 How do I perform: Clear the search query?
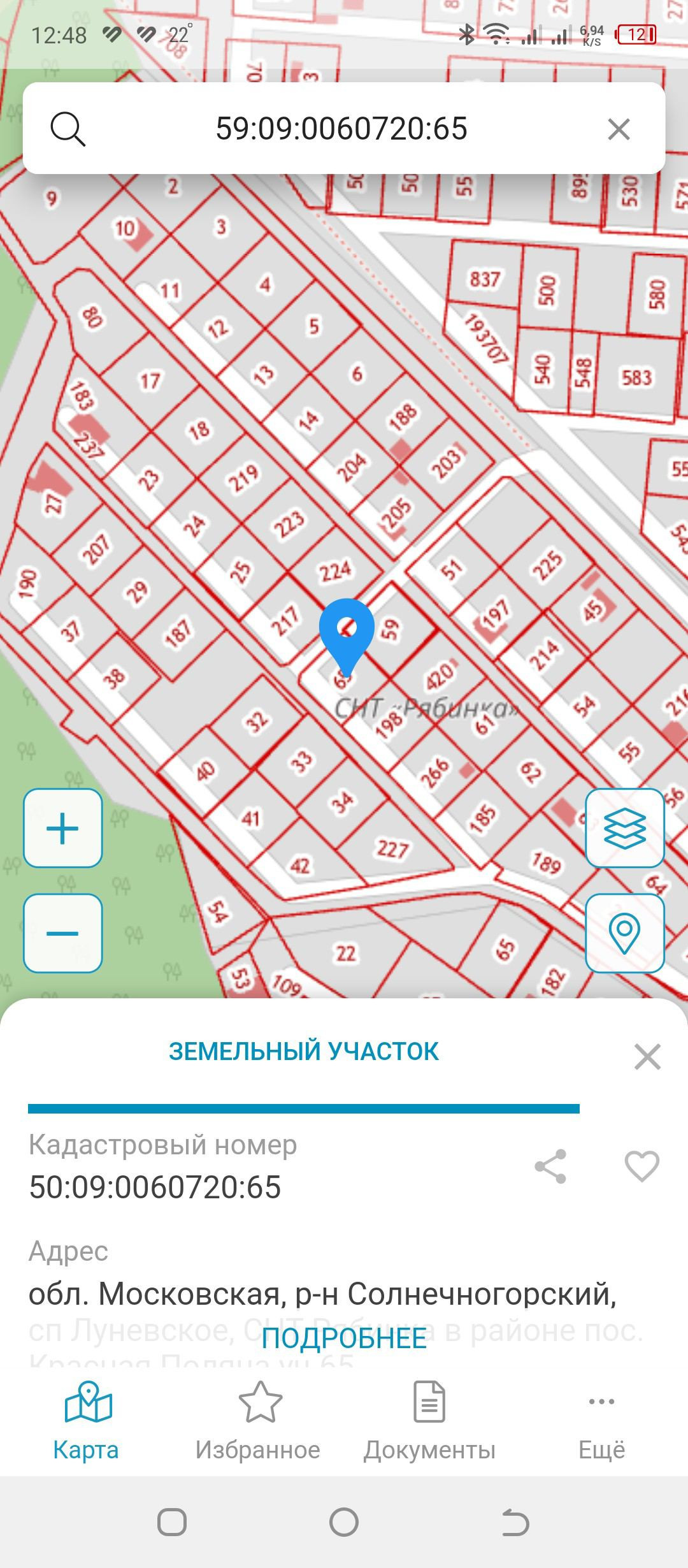(619, 129)
